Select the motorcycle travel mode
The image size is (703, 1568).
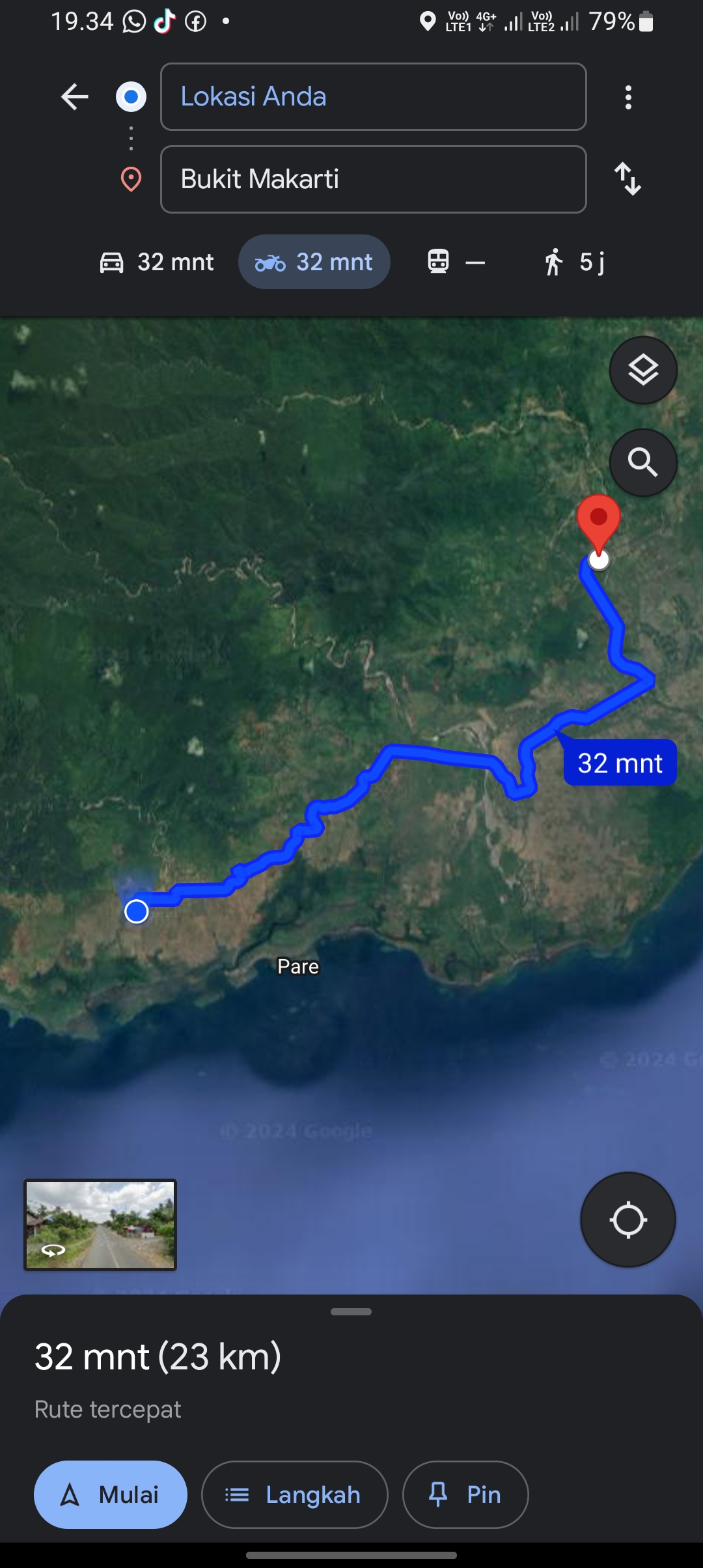coord(314,262)
